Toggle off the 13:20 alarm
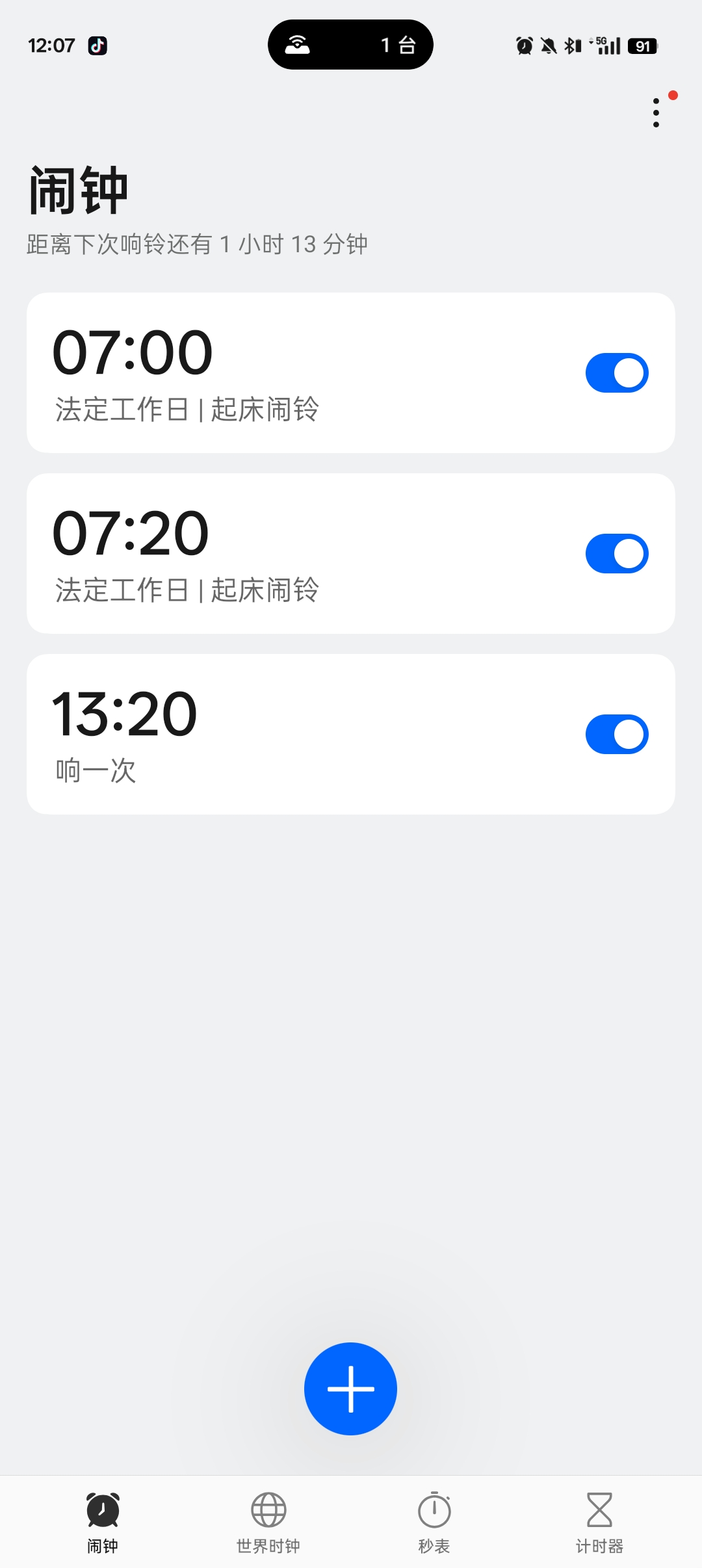 point(617,735)
